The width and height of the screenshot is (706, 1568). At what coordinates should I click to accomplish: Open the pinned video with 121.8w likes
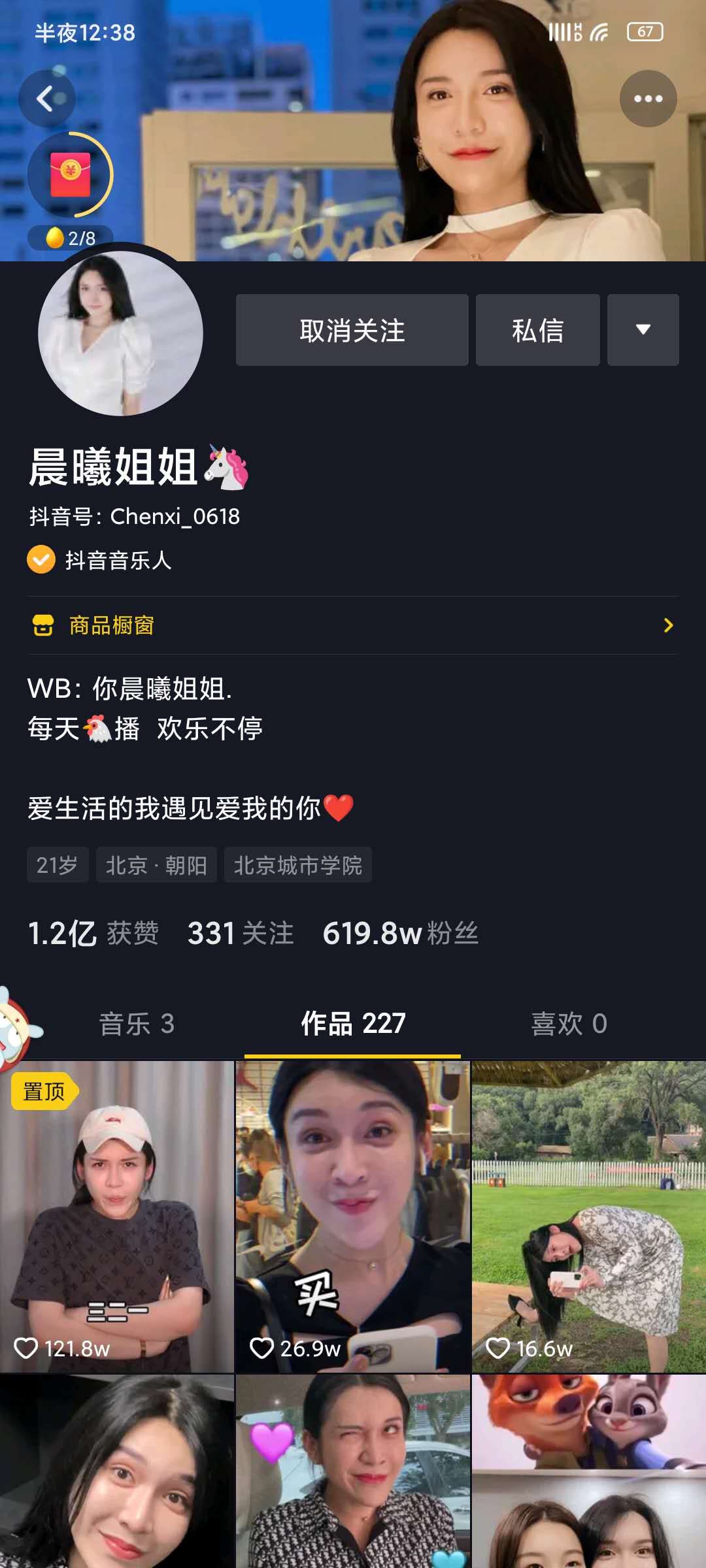[x=117, y=1215]
